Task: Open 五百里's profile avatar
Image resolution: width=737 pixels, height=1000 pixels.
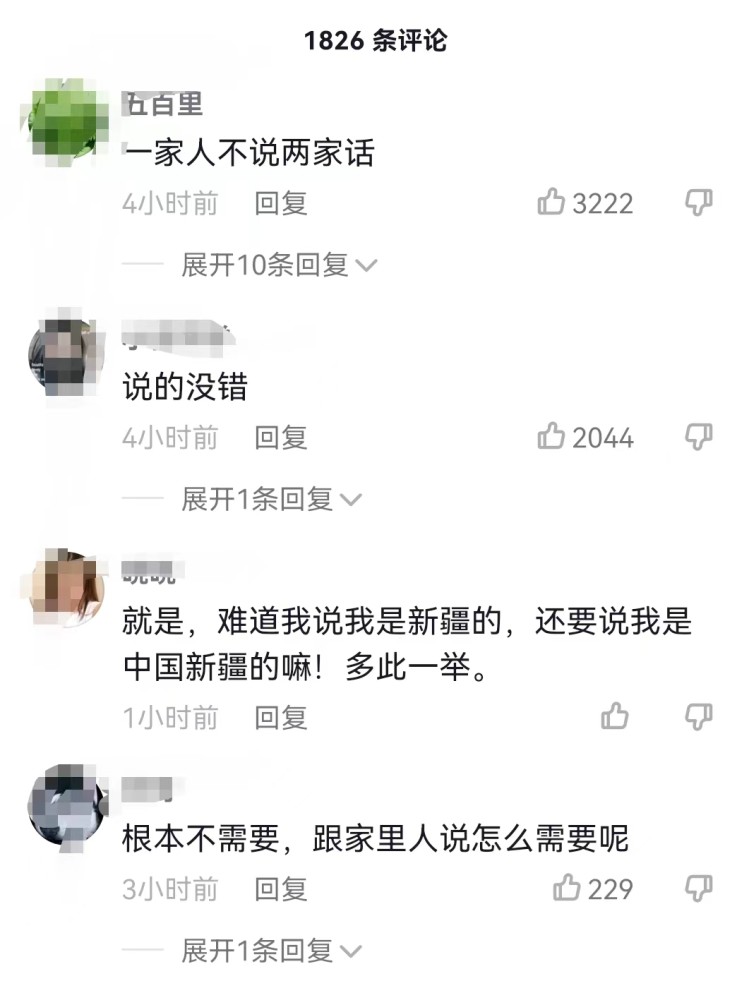Action: point(65,122)
